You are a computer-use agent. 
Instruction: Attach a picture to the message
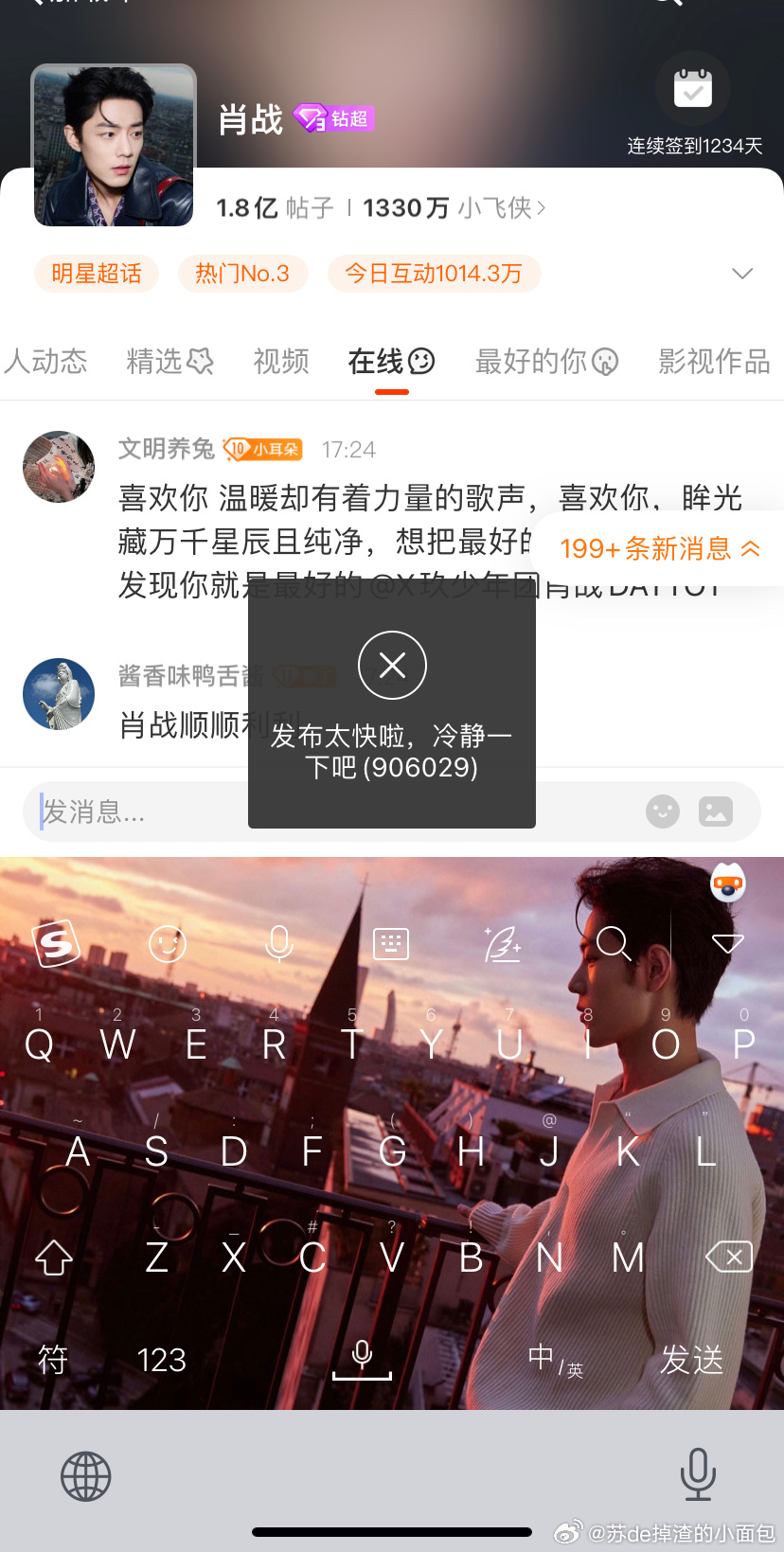[716, 811]
